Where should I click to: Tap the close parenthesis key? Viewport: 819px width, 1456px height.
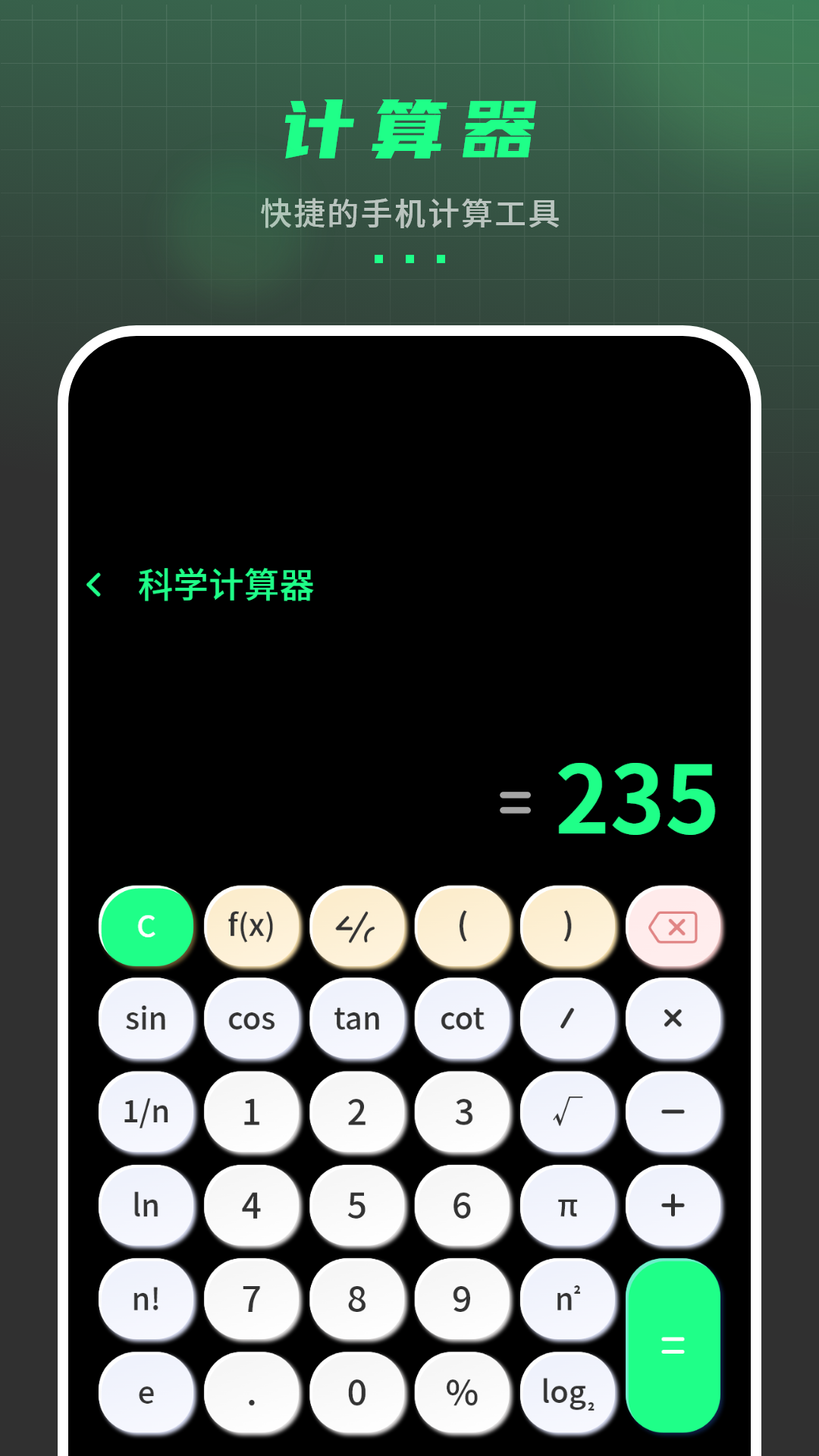tap(567, 926)
